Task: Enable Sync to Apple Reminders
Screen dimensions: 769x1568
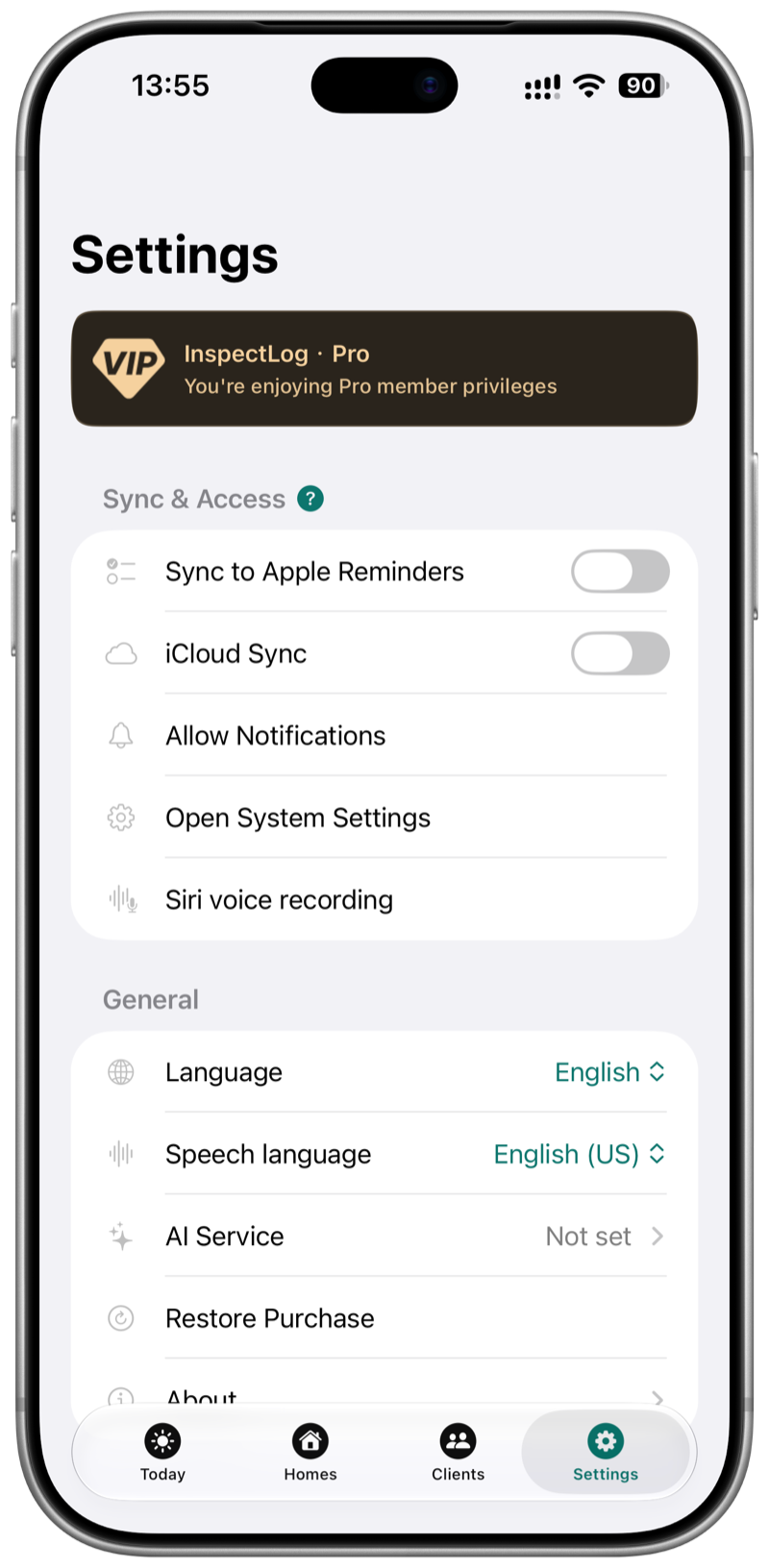Action: (620, 572)
